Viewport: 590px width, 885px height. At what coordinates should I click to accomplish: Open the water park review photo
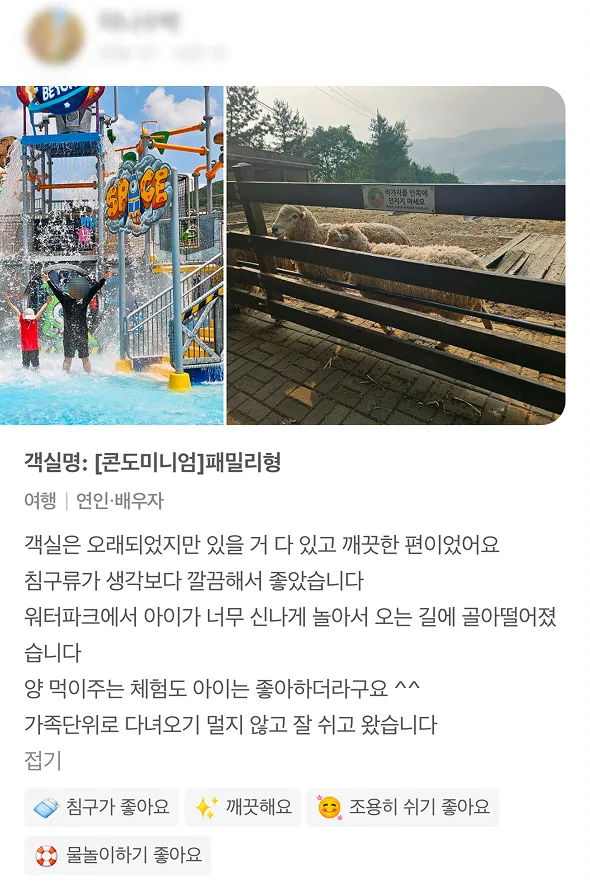pos(112,255)
